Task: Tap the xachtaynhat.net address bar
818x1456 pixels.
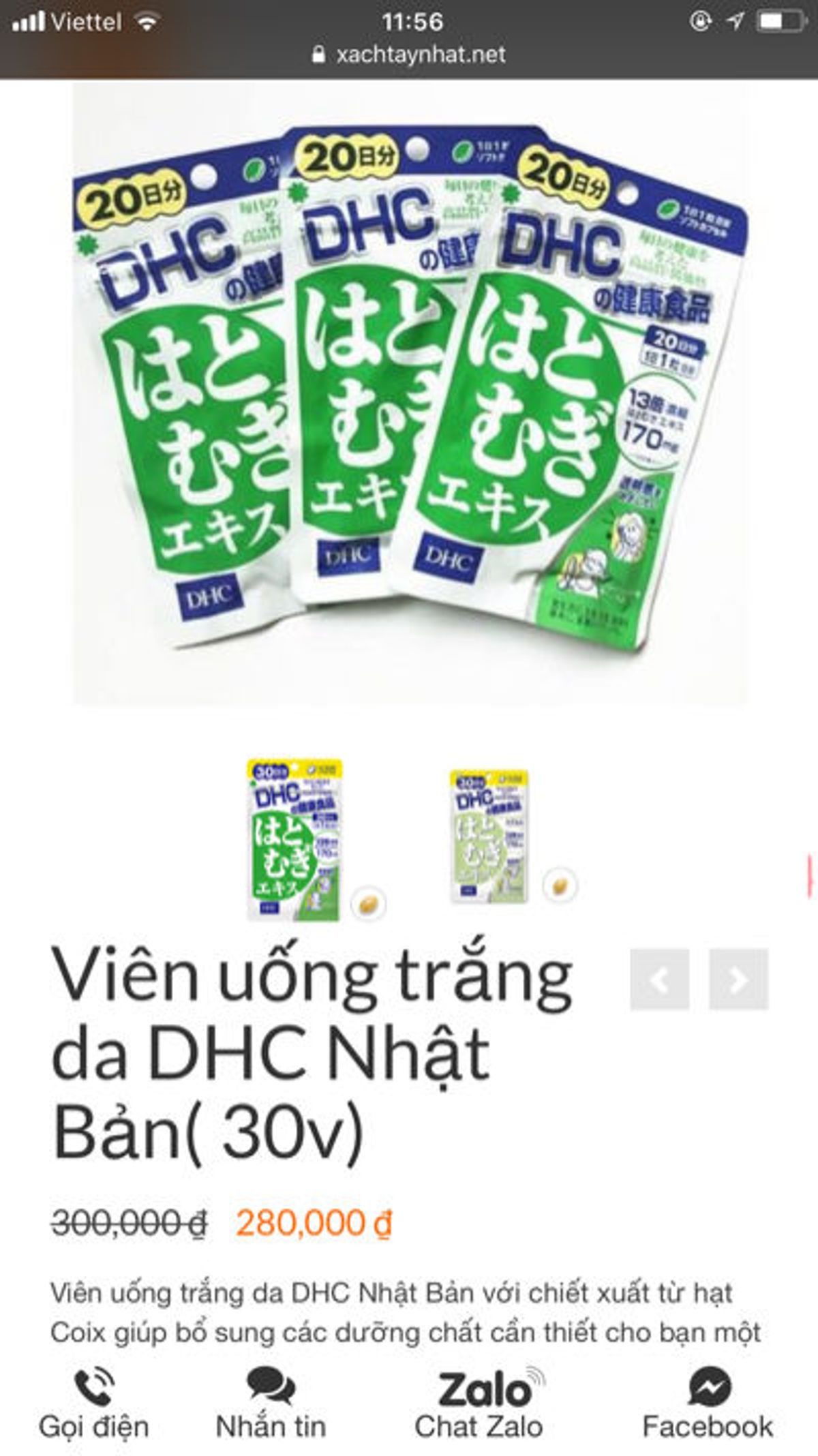Action: coord(409,55)
